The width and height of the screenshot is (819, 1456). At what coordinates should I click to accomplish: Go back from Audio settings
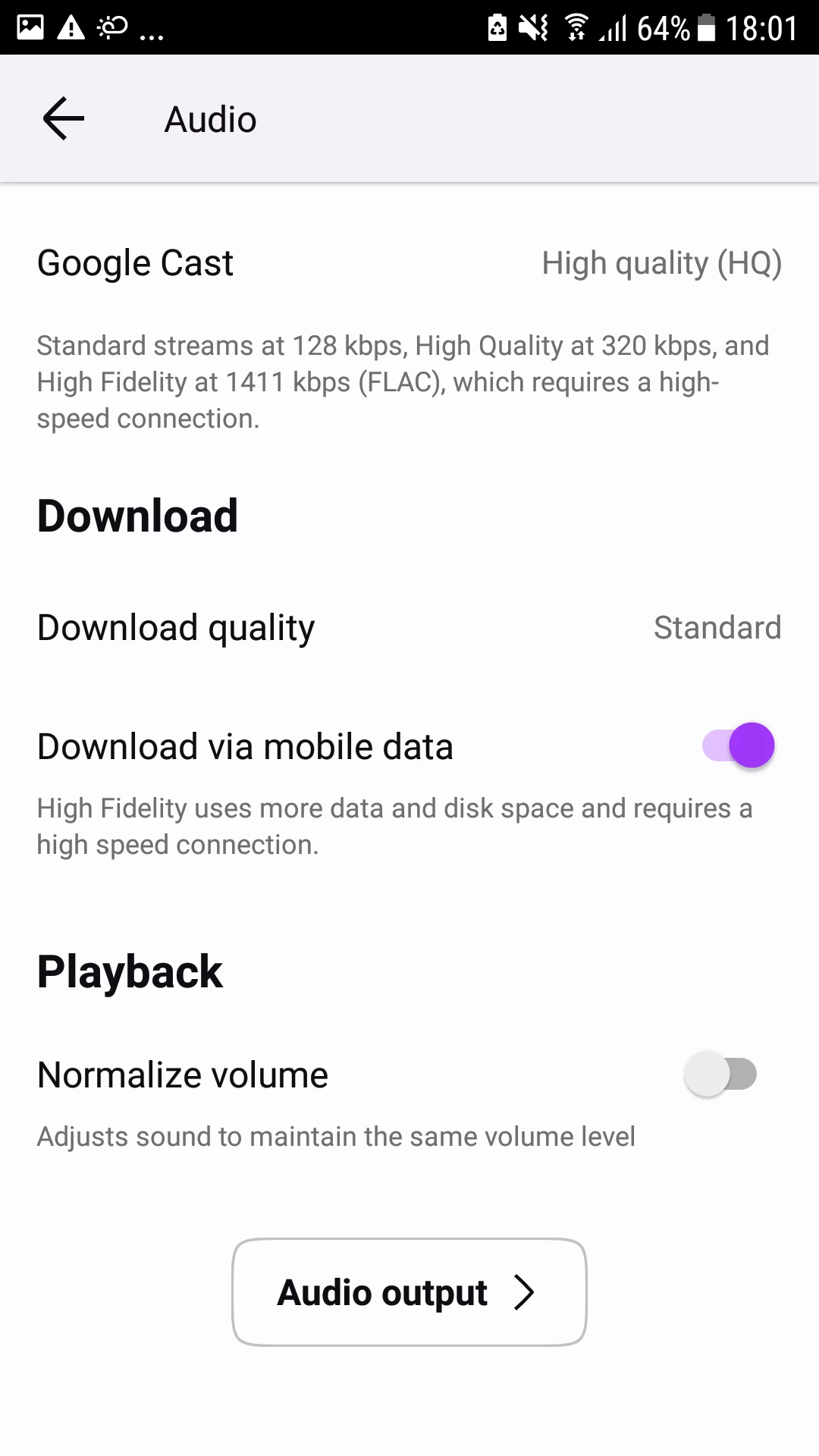[x=64, y=119]
